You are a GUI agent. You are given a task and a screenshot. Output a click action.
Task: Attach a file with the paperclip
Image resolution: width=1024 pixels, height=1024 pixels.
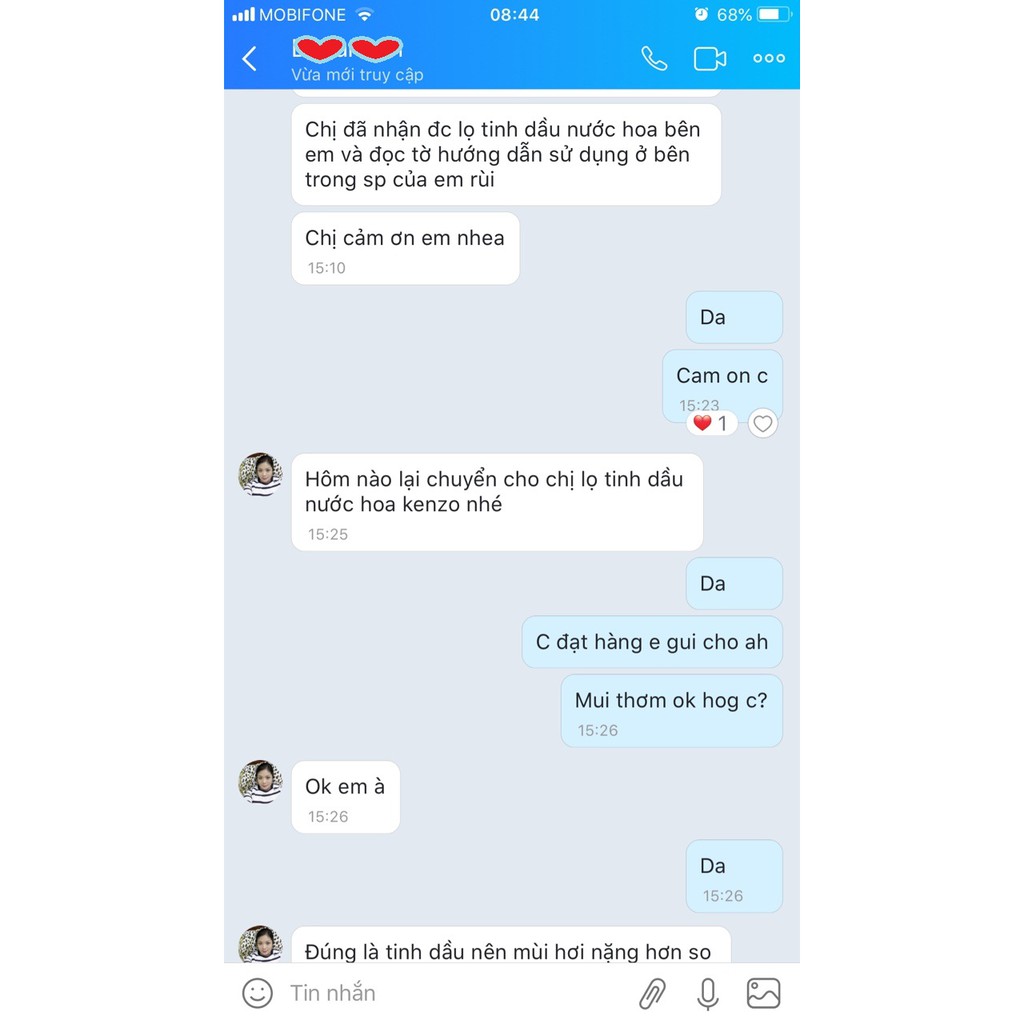coord(652,993)
